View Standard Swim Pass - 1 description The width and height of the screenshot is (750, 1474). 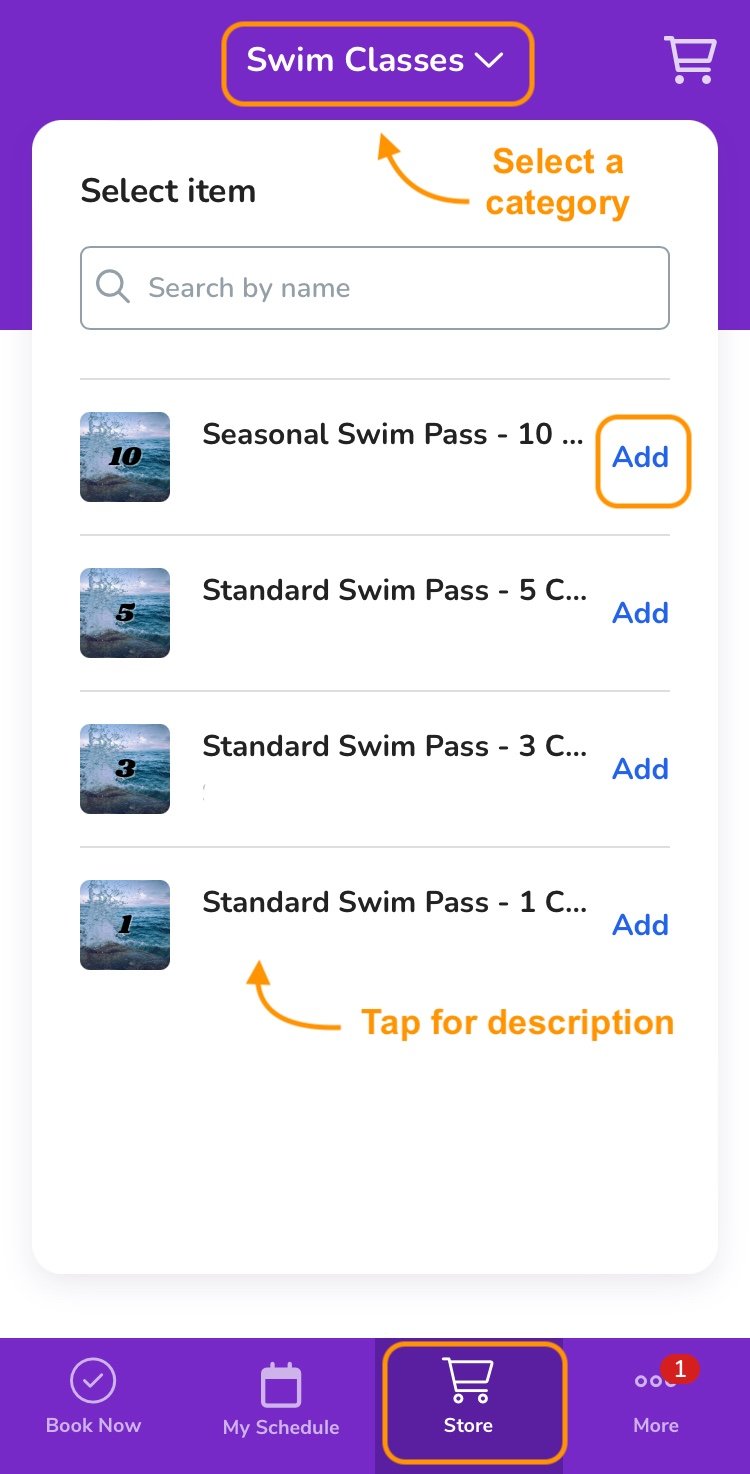pos(394,902)
